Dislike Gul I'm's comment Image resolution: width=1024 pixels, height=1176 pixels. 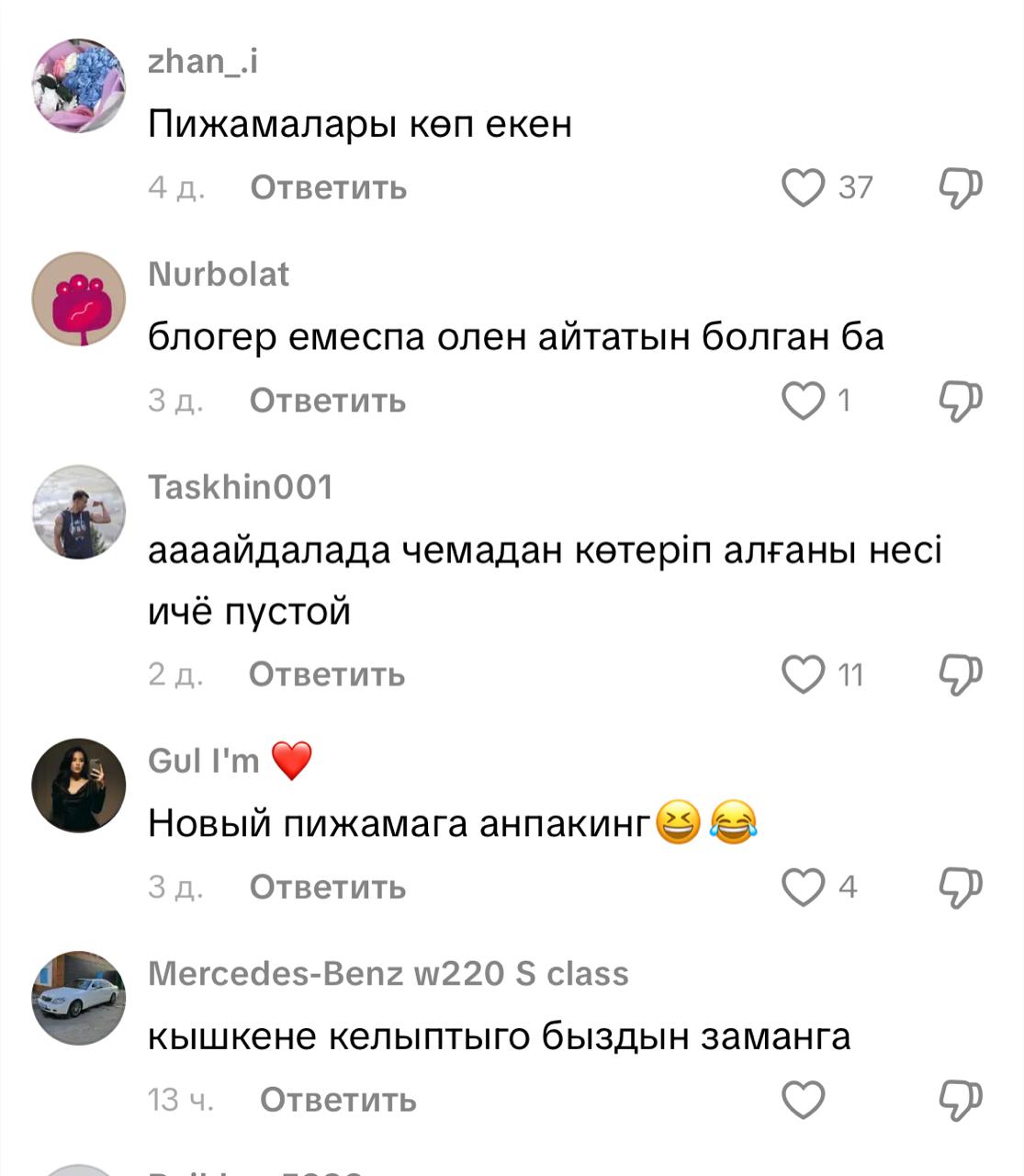pos(960,887)
